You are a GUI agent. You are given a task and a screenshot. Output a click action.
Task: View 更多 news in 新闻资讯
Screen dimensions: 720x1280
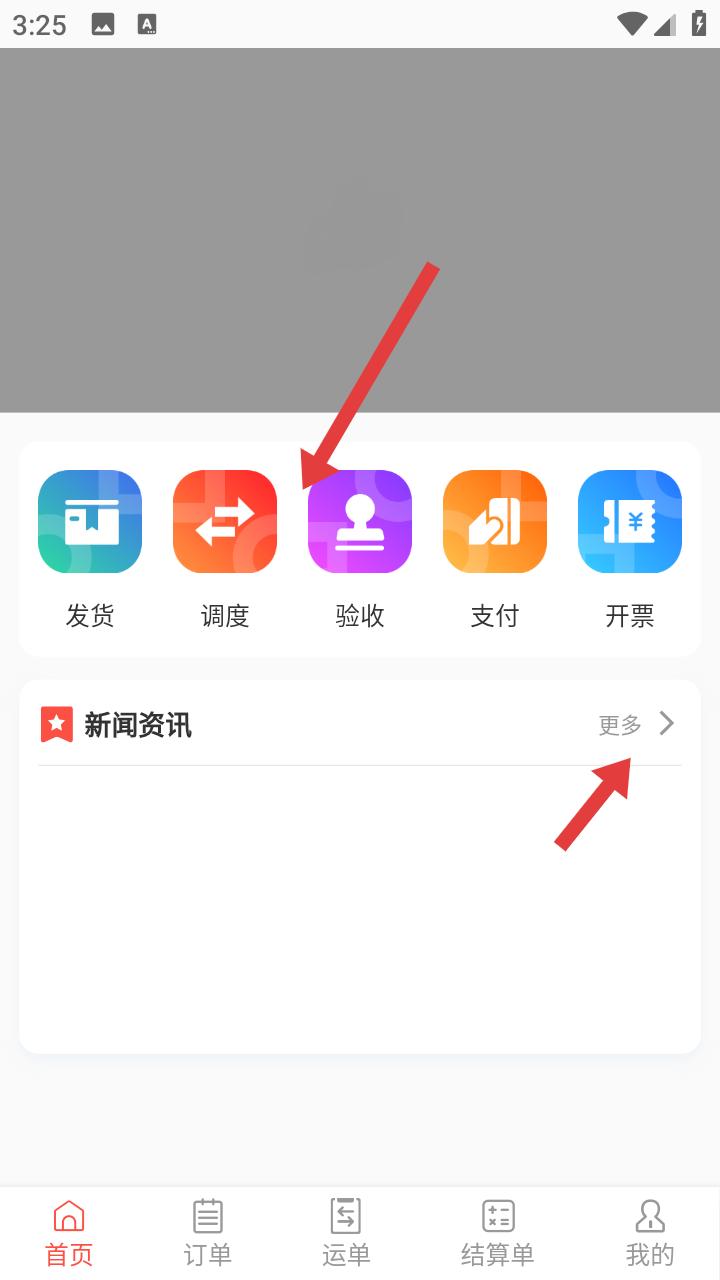[x=637, y=724]
